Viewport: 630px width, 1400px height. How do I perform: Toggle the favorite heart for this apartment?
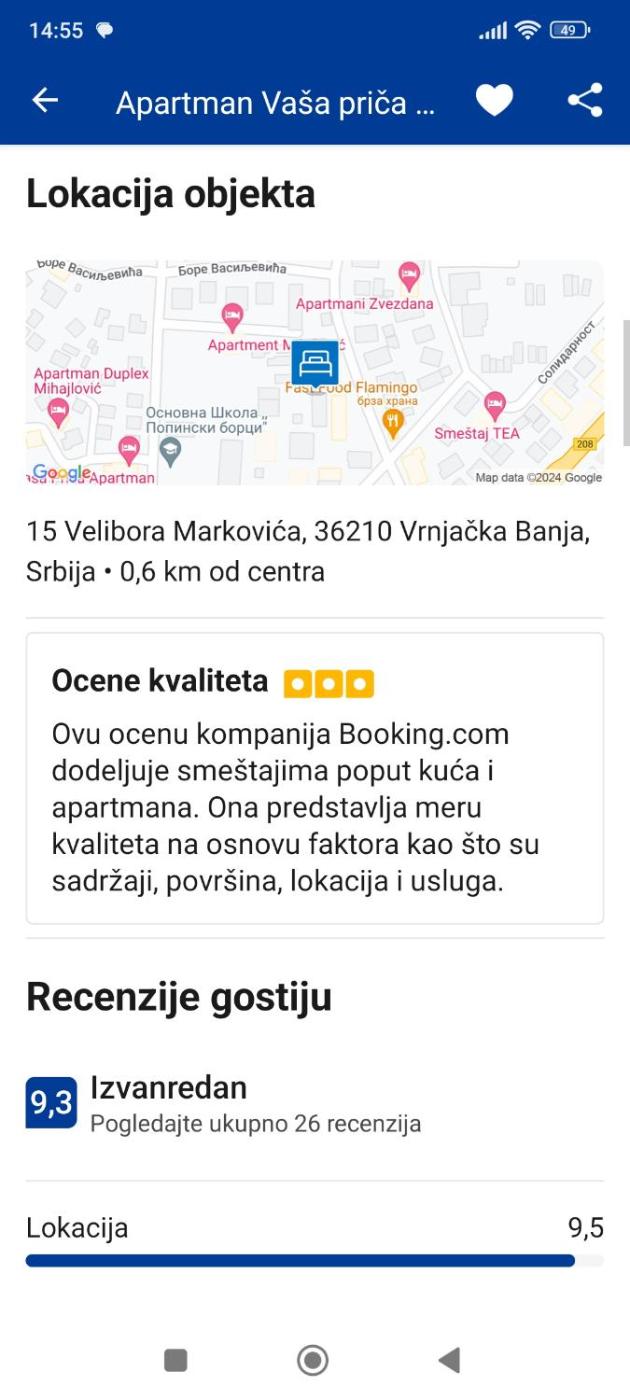[x=494, y=101]
